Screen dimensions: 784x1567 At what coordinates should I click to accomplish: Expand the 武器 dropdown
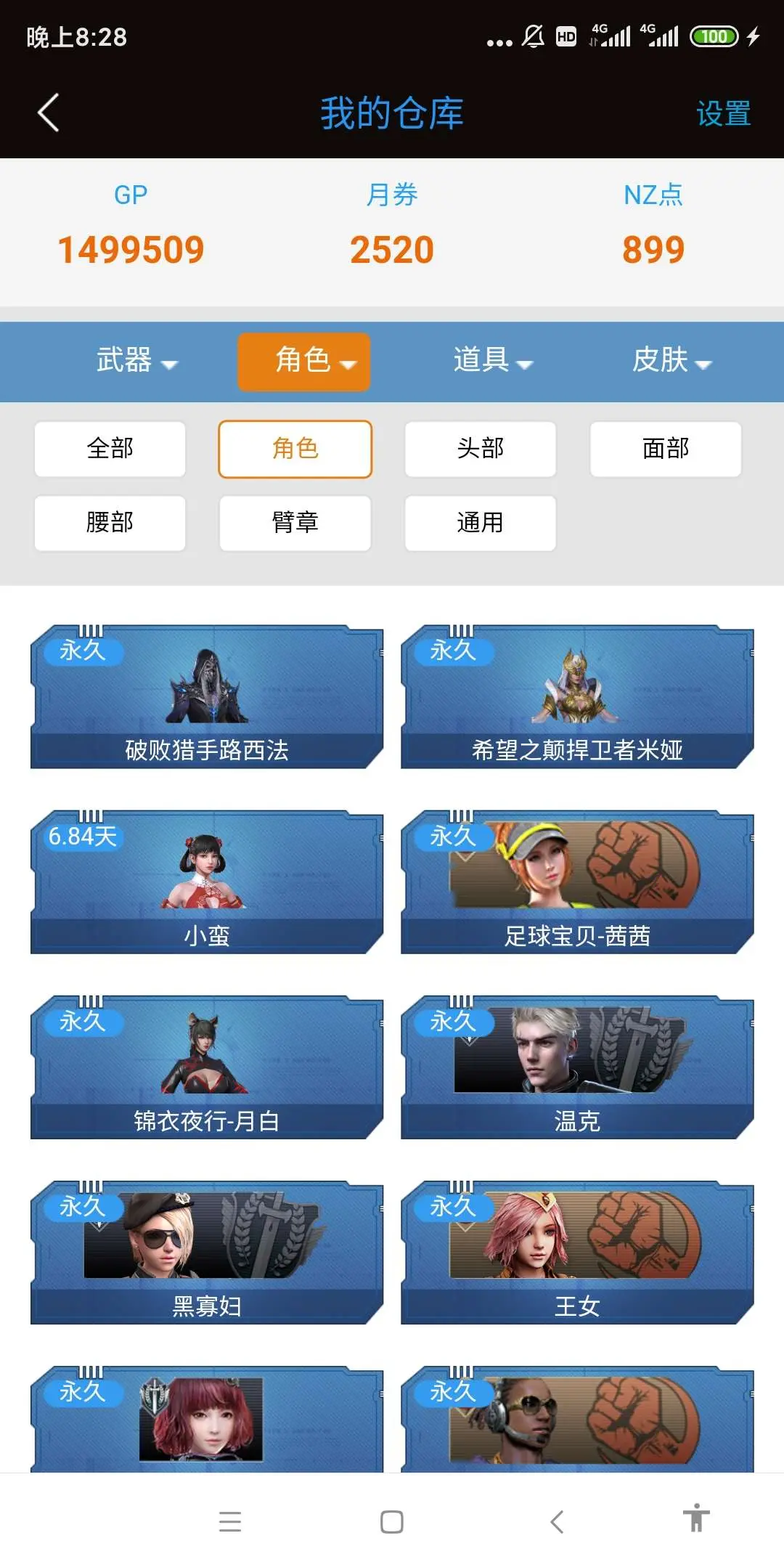click(136, 361)
